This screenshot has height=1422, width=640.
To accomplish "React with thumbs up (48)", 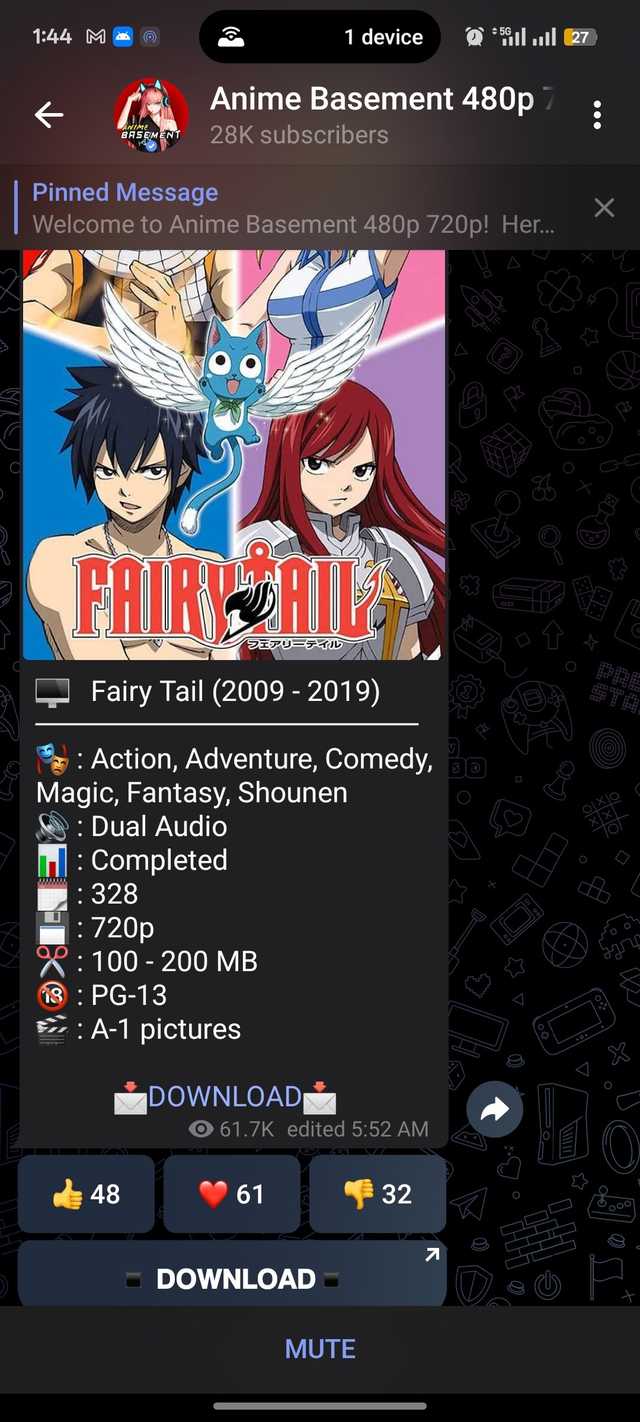I will click(86, 1193).
